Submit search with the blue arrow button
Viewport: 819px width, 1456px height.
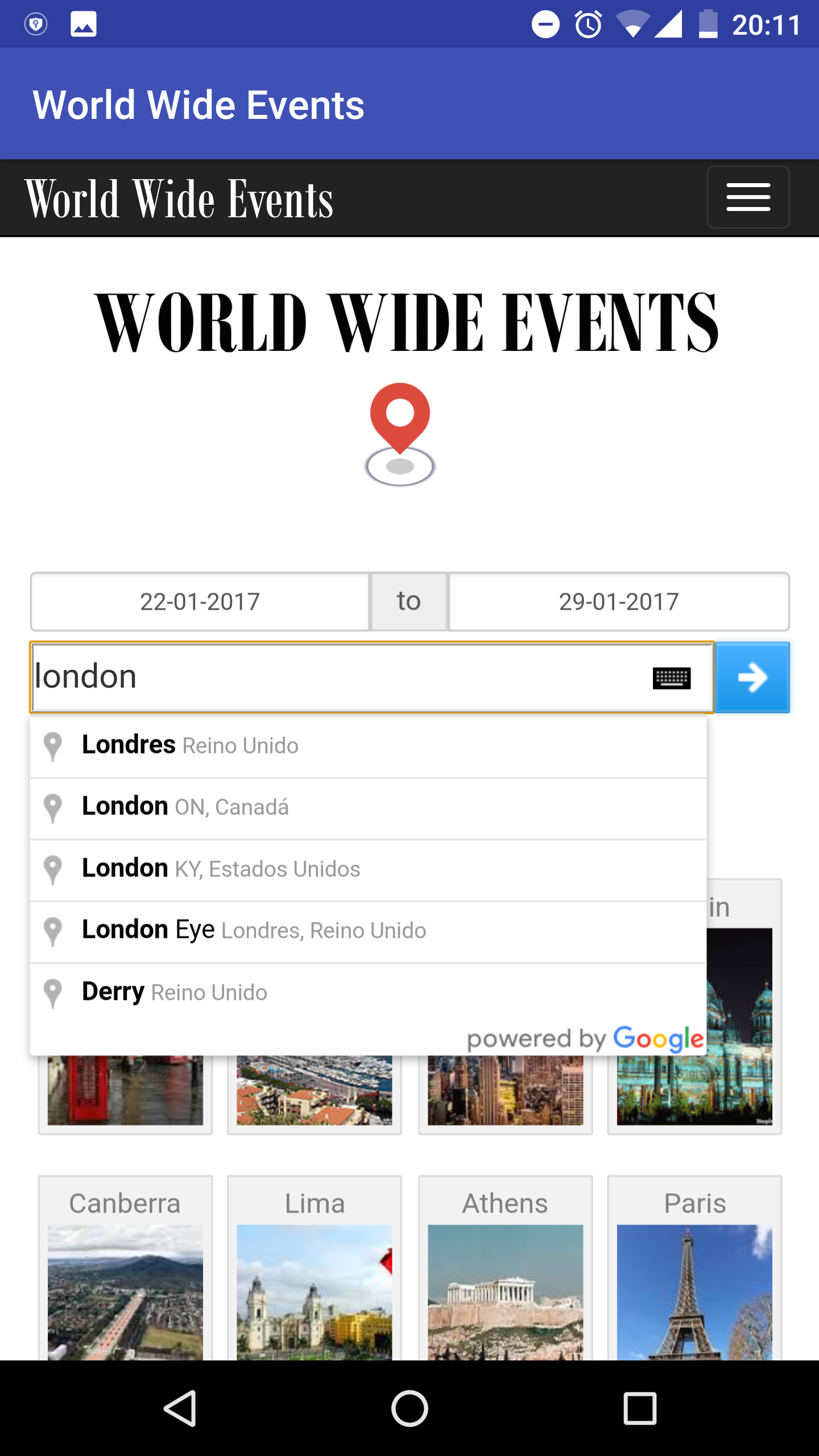click(x=752, y=677)
